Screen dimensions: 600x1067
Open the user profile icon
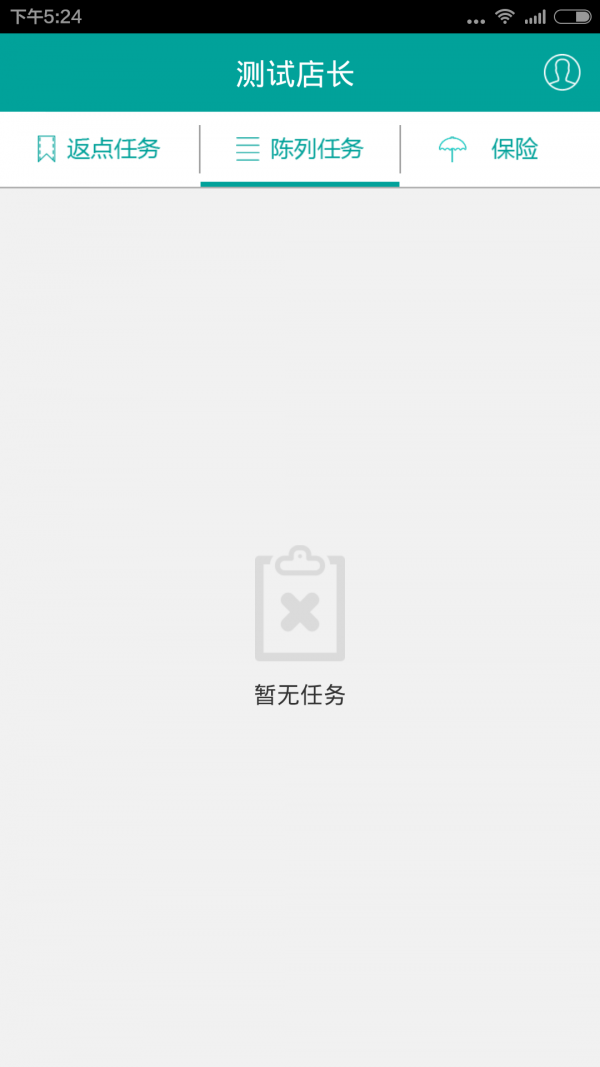click(562, 73)
